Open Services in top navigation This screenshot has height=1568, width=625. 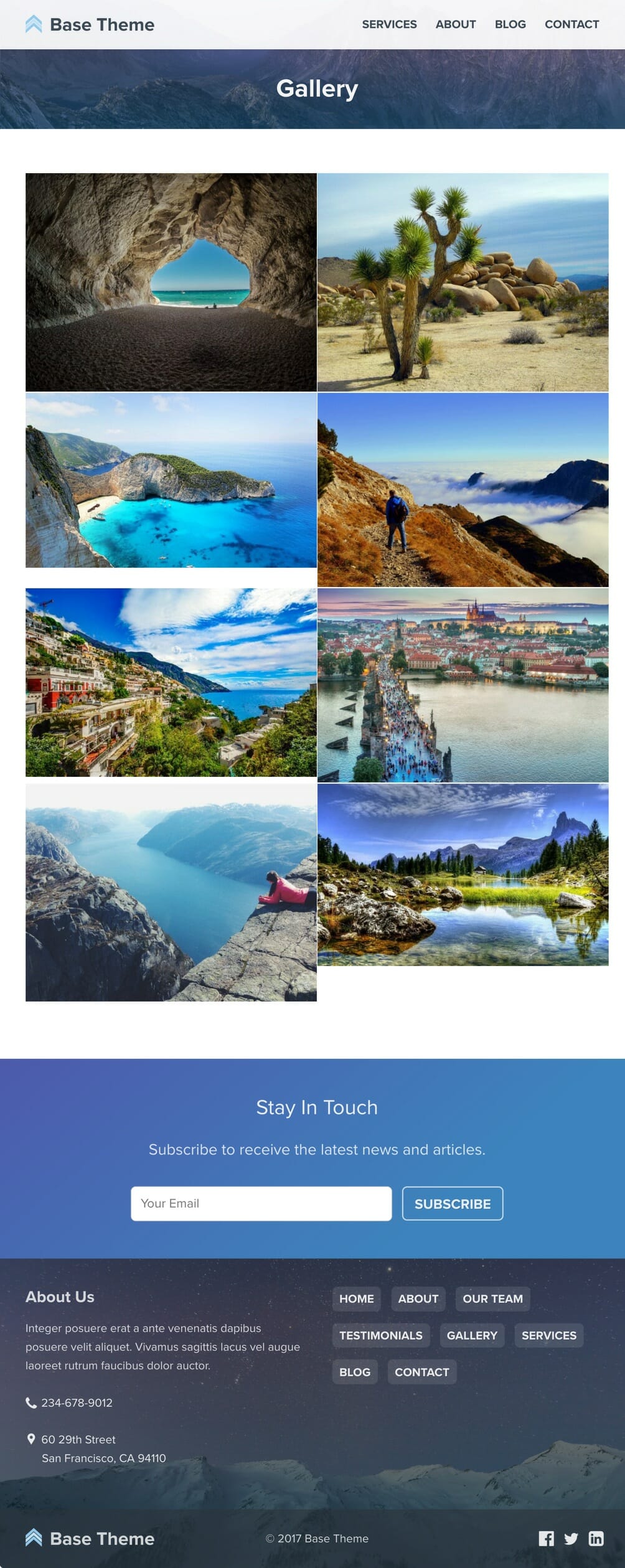click(389, 24)
